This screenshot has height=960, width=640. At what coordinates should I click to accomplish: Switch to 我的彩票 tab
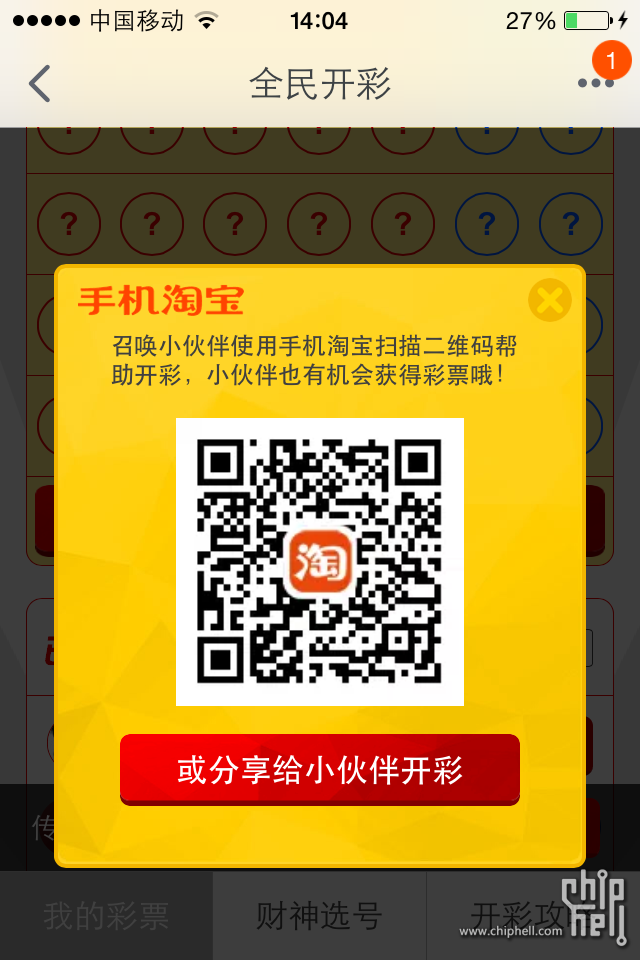106,916
